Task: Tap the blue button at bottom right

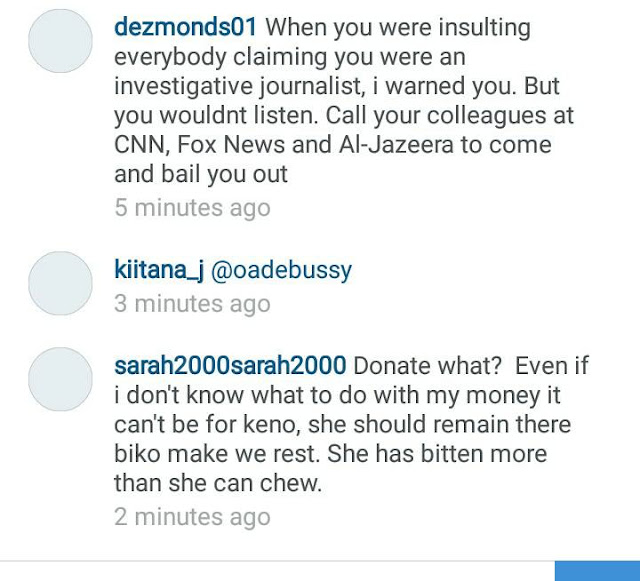Action: pyautogui.click(x=597, y=571)
